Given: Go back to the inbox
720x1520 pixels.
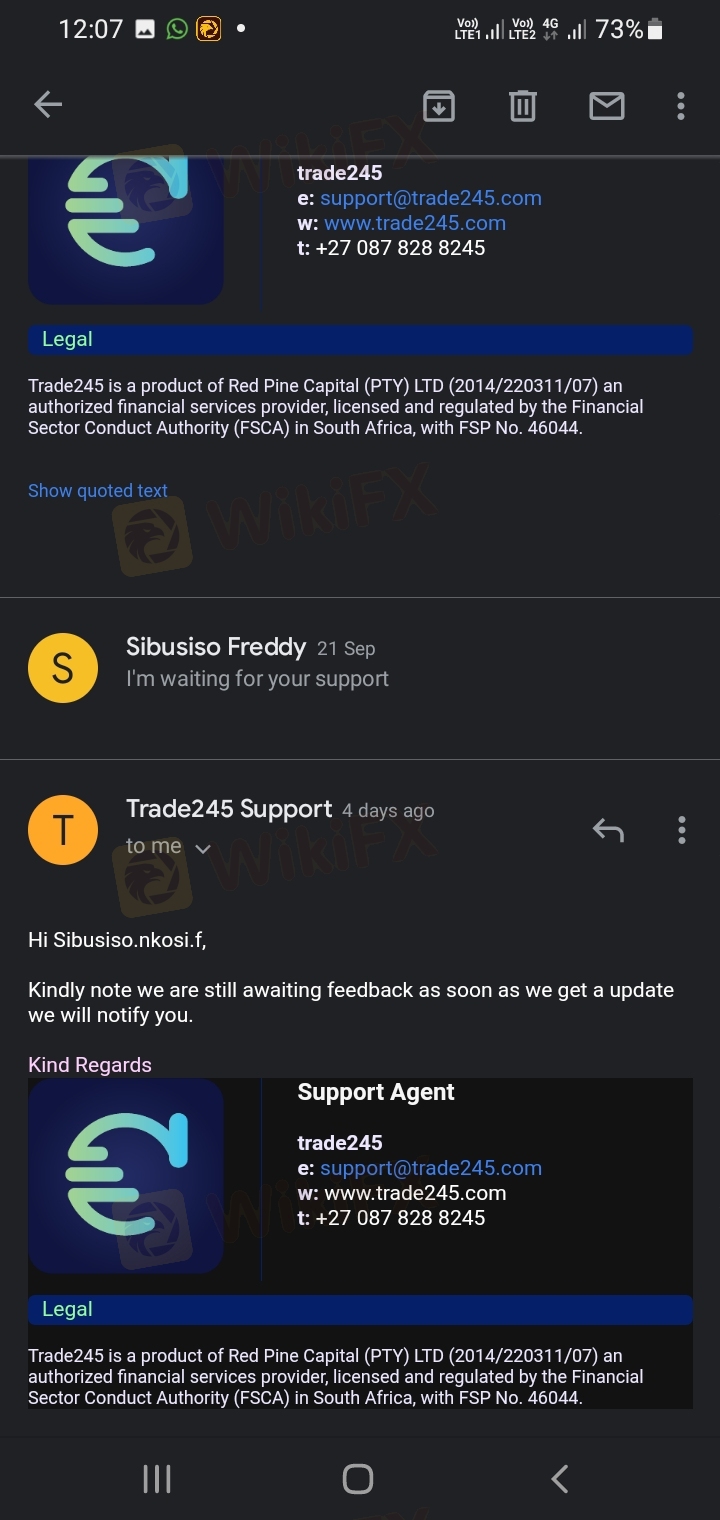Looking at the screenshot, I should [x=47, y=105].
